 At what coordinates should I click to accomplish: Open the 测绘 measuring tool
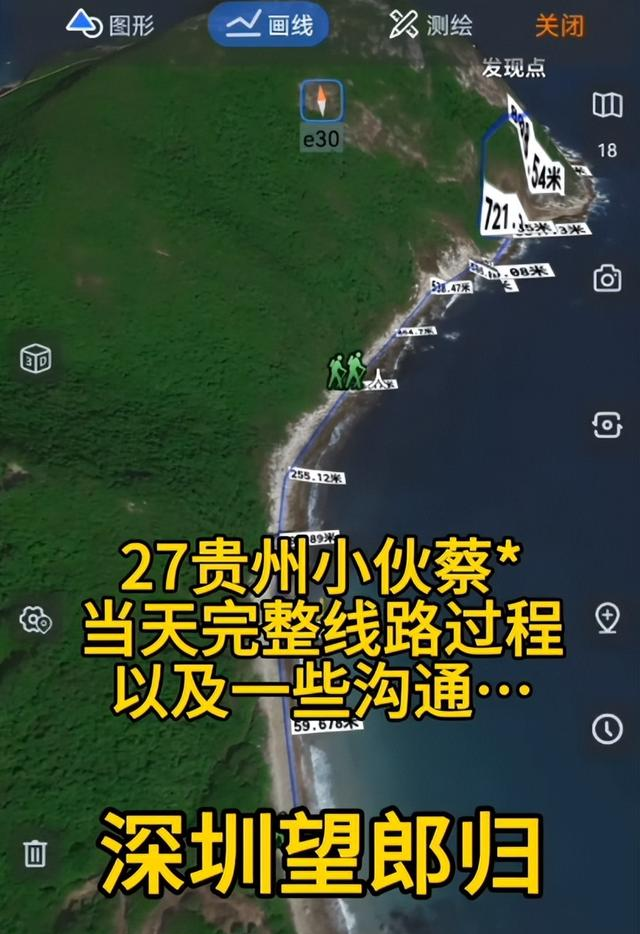click(x=431, y=24)
